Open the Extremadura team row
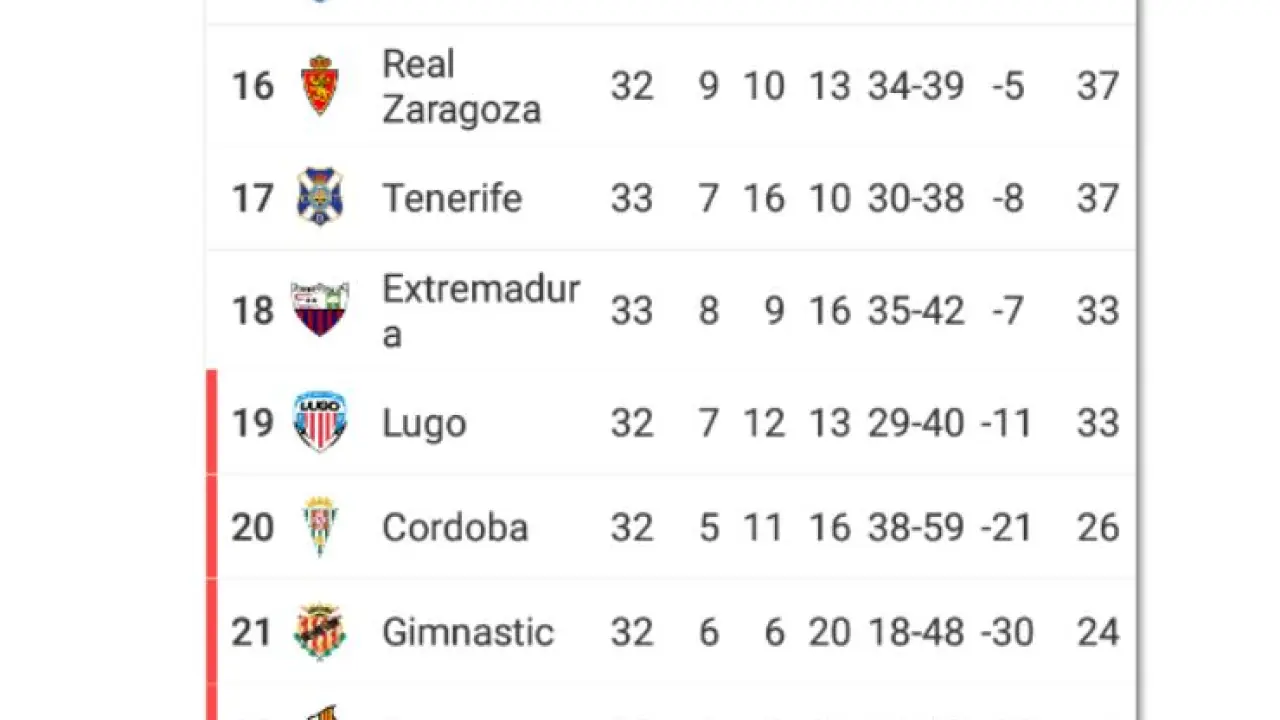This screenshot has height=720, width=1280. 480,310
